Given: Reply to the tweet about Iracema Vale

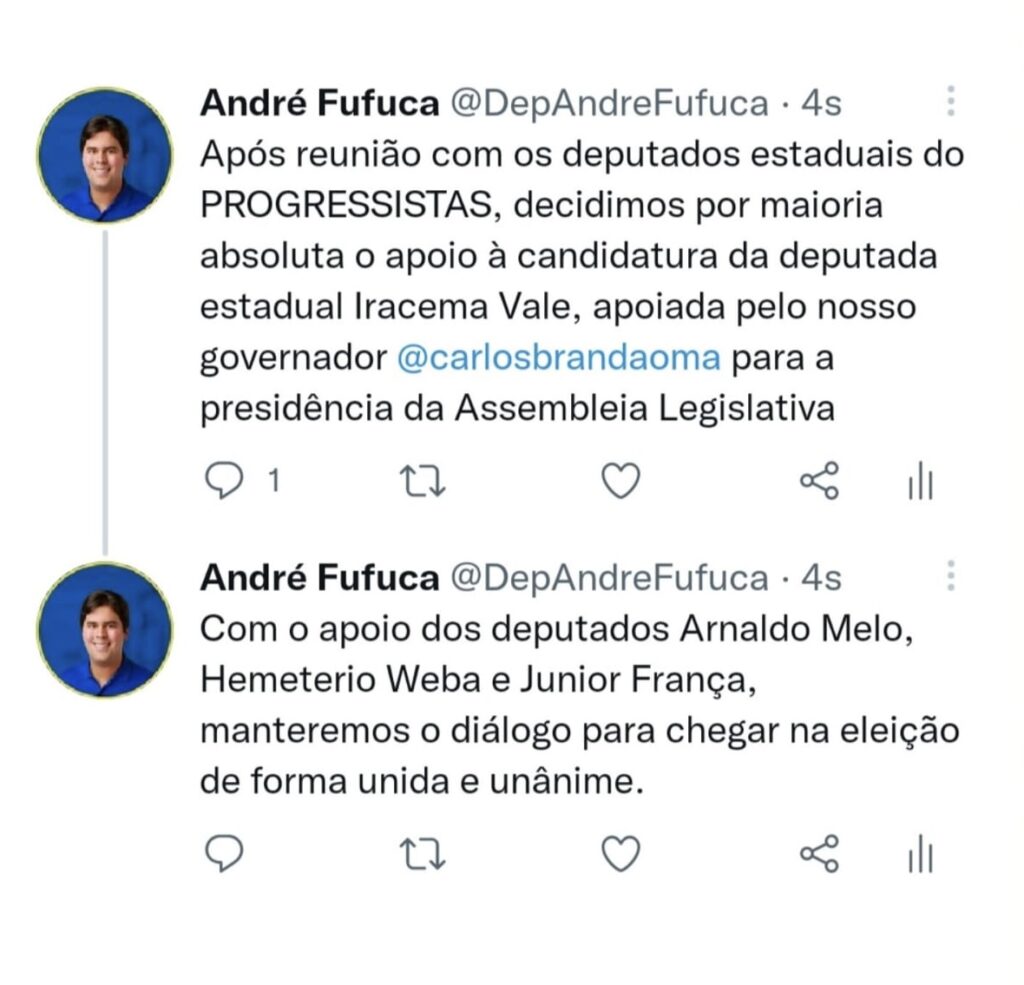Looking at the screenshot, I should 224,482.
